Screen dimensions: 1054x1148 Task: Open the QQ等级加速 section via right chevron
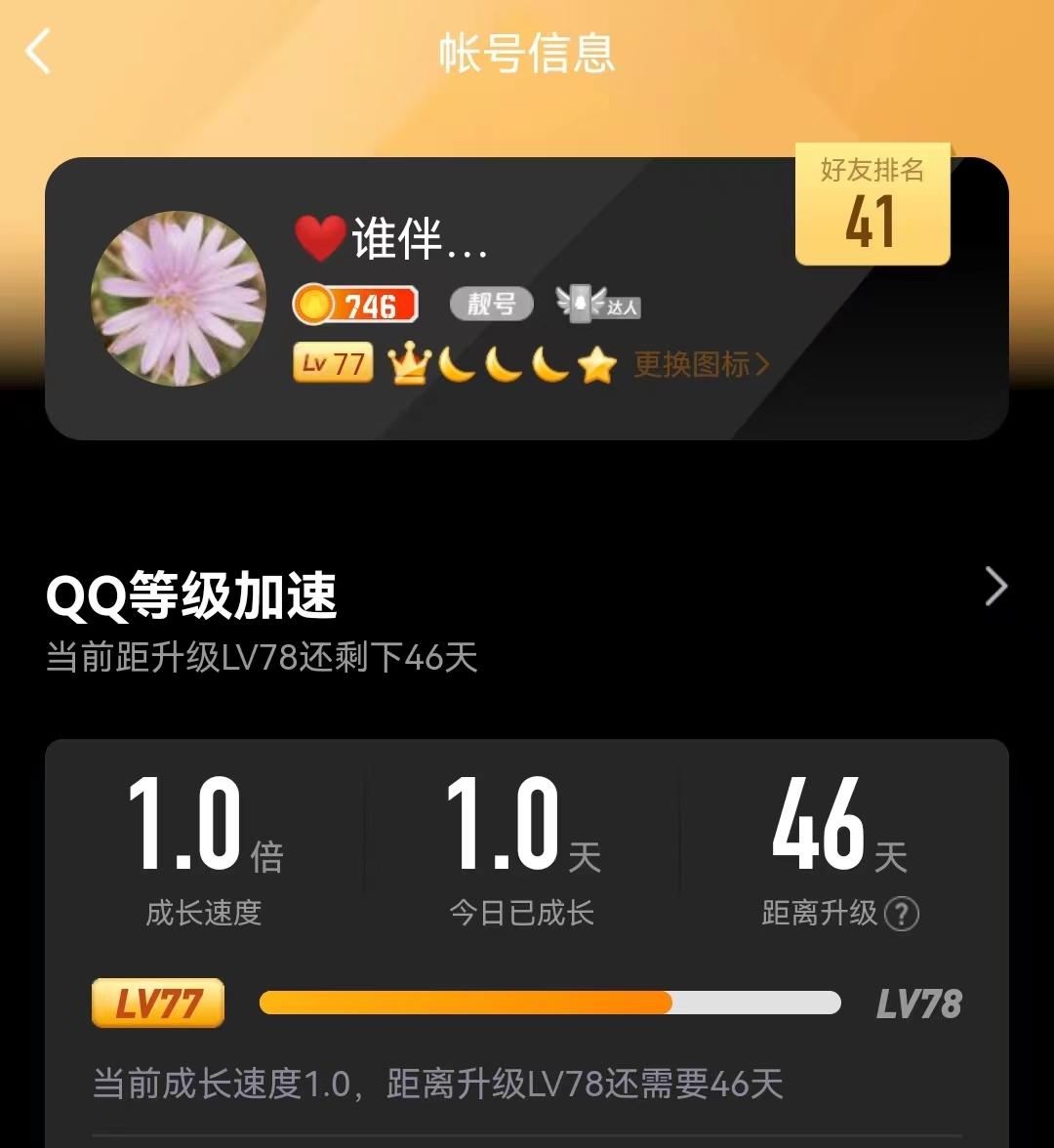[997, 585]
